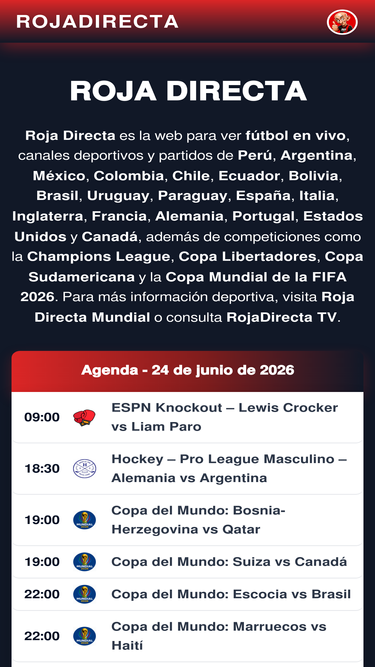Open the avatar icon in the header
Screen dimensions: 375x667
[x=342, y=22]
